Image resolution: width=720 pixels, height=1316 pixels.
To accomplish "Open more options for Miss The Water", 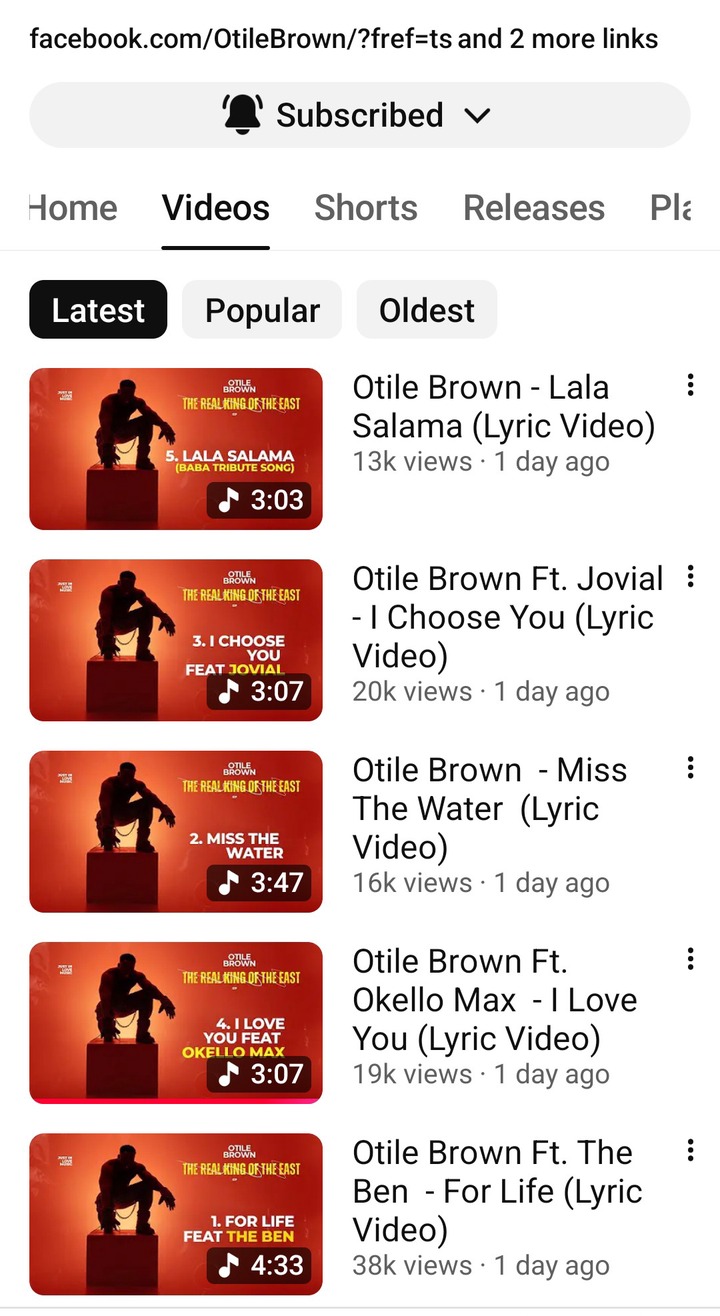I will pyautogui.click(x=690, y=768).
